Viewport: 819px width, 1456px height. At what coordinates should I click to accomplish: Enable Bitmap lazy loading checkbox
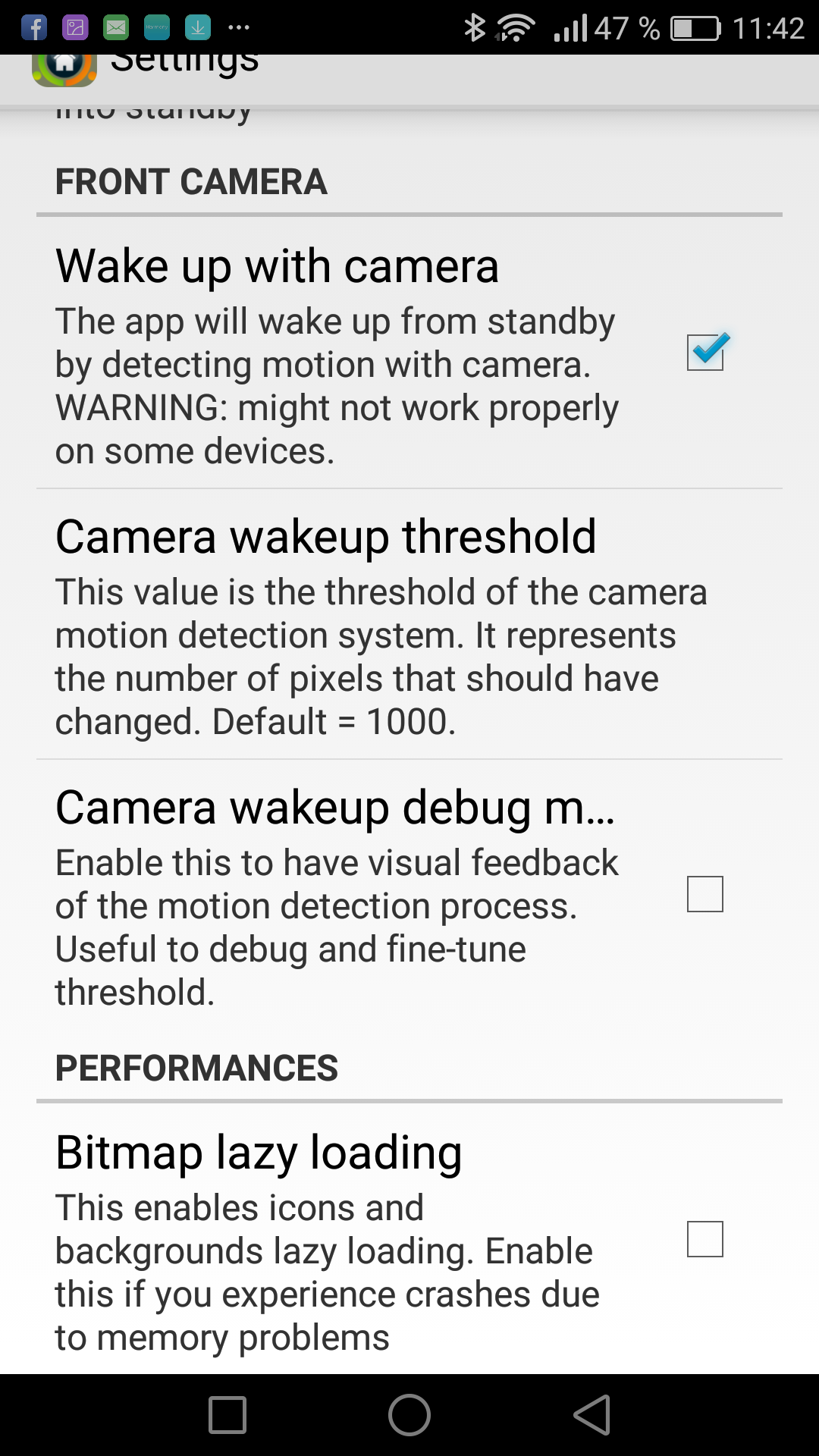704,1239
